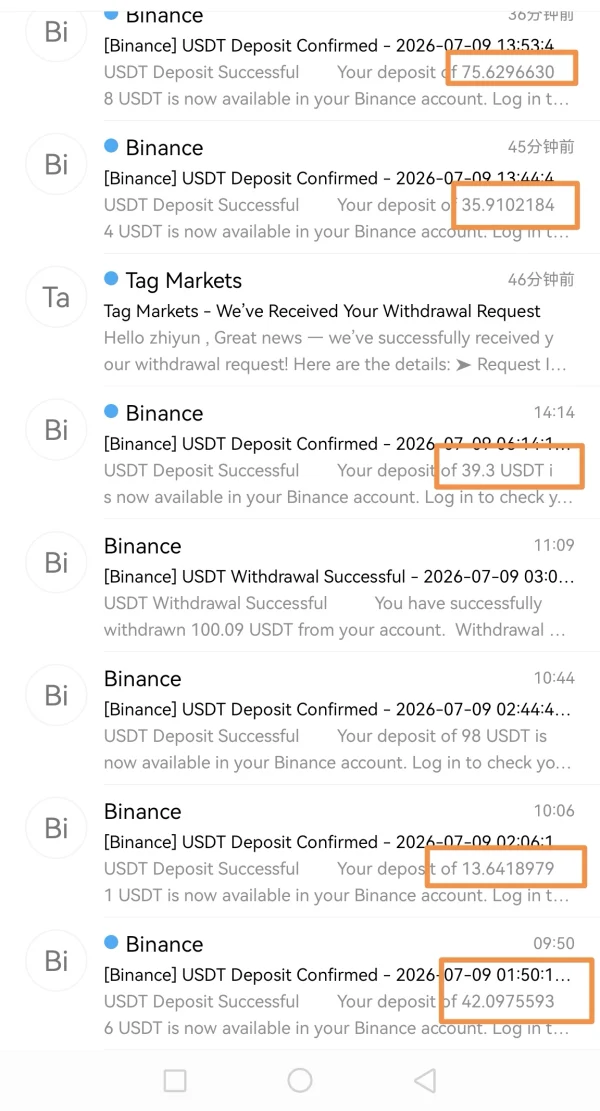Open the Tag Markets withdrawal request email
Viewport: 600px width, 1111px height.
point(300,320)
